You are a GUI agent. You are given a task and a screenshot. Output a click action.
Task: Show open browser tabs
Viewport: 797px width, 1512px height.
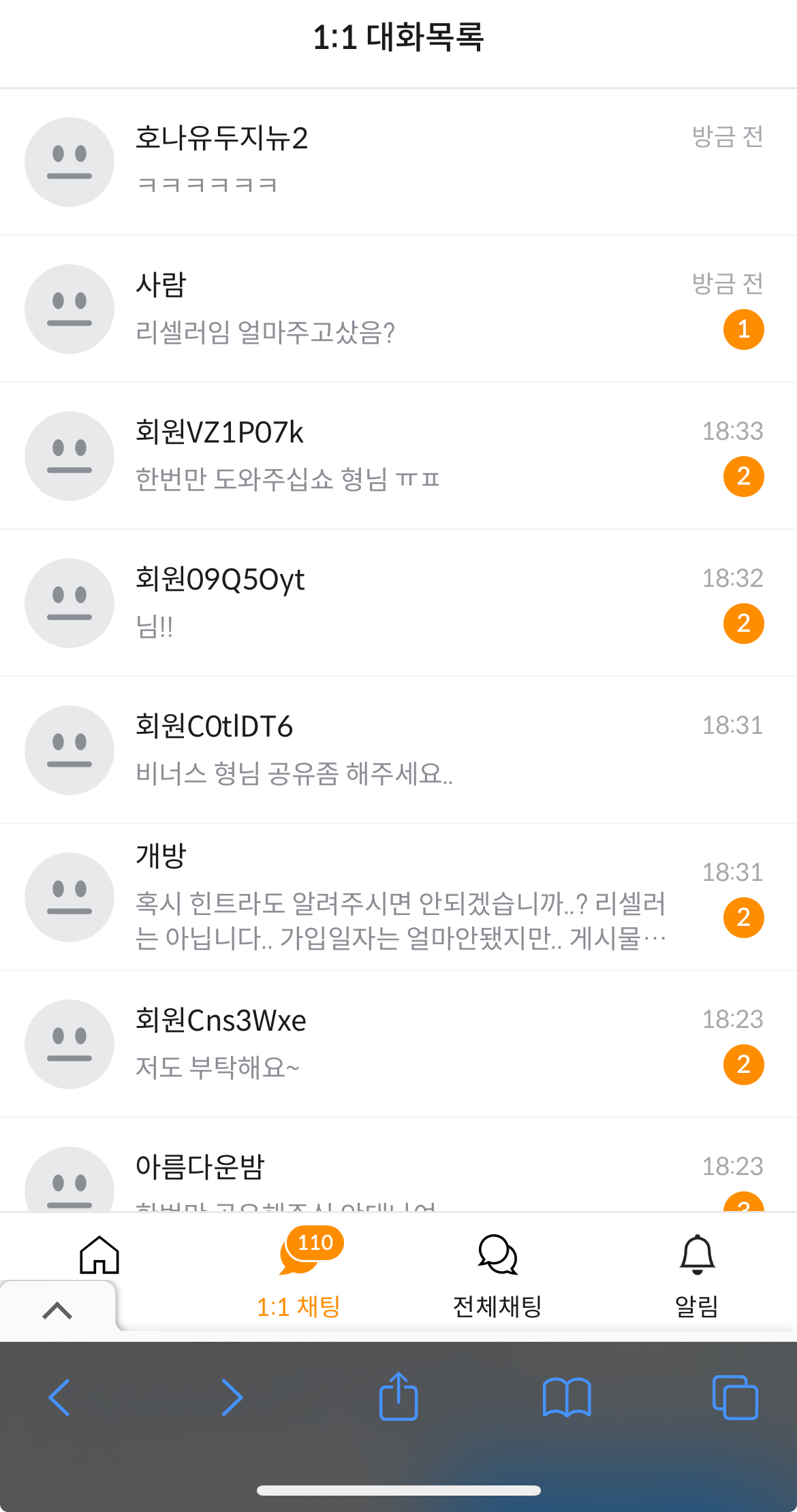734,1398
